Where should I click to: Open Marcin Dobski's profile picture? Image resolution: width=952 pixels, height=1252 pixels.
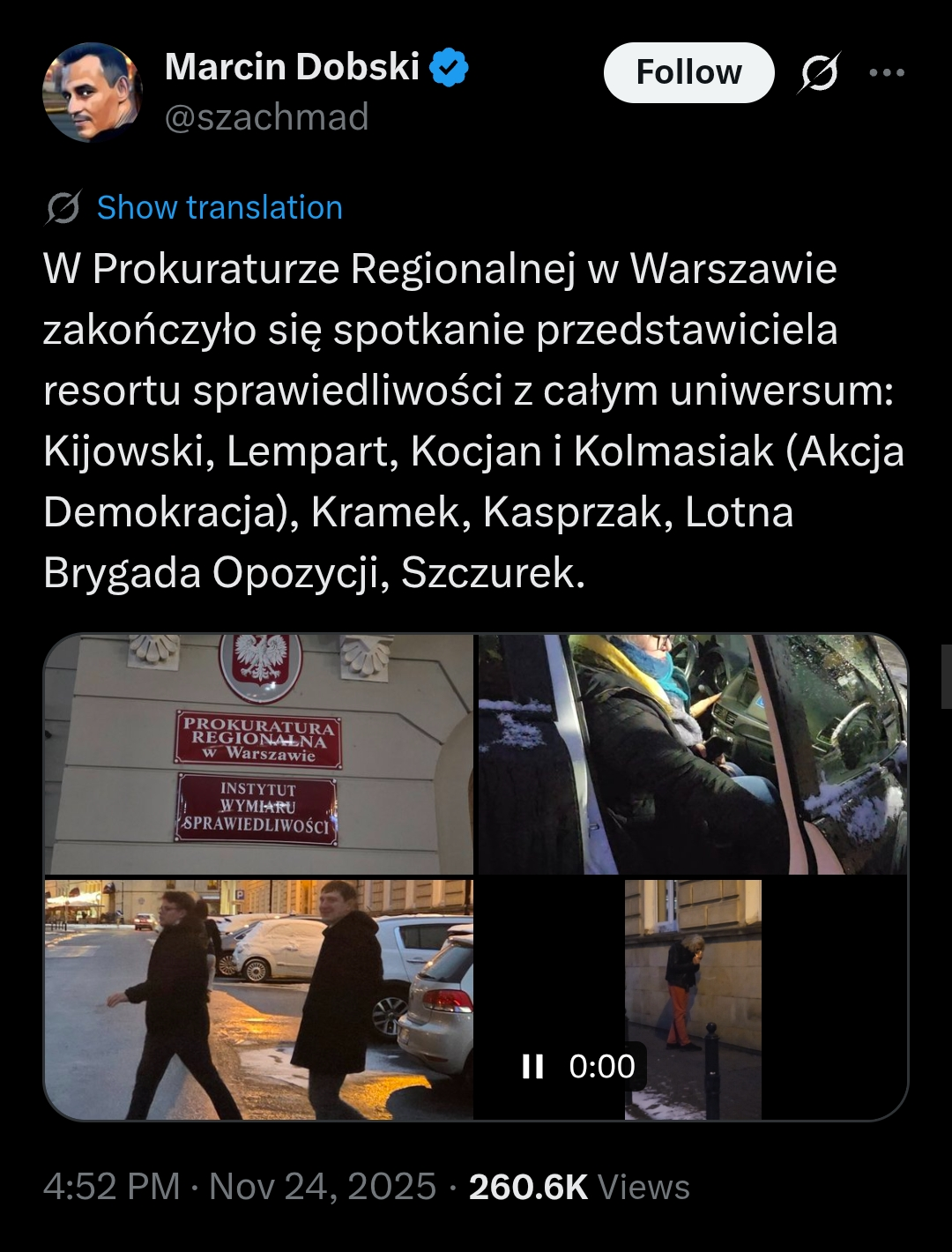click(x=92, y=92)
